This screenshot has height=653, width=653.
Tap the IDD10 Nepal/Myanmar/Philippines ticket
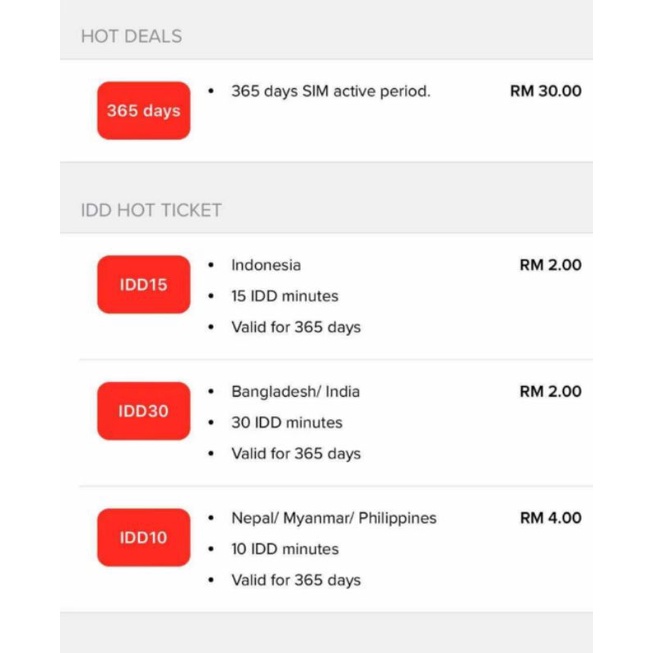(x=143, y=538)
